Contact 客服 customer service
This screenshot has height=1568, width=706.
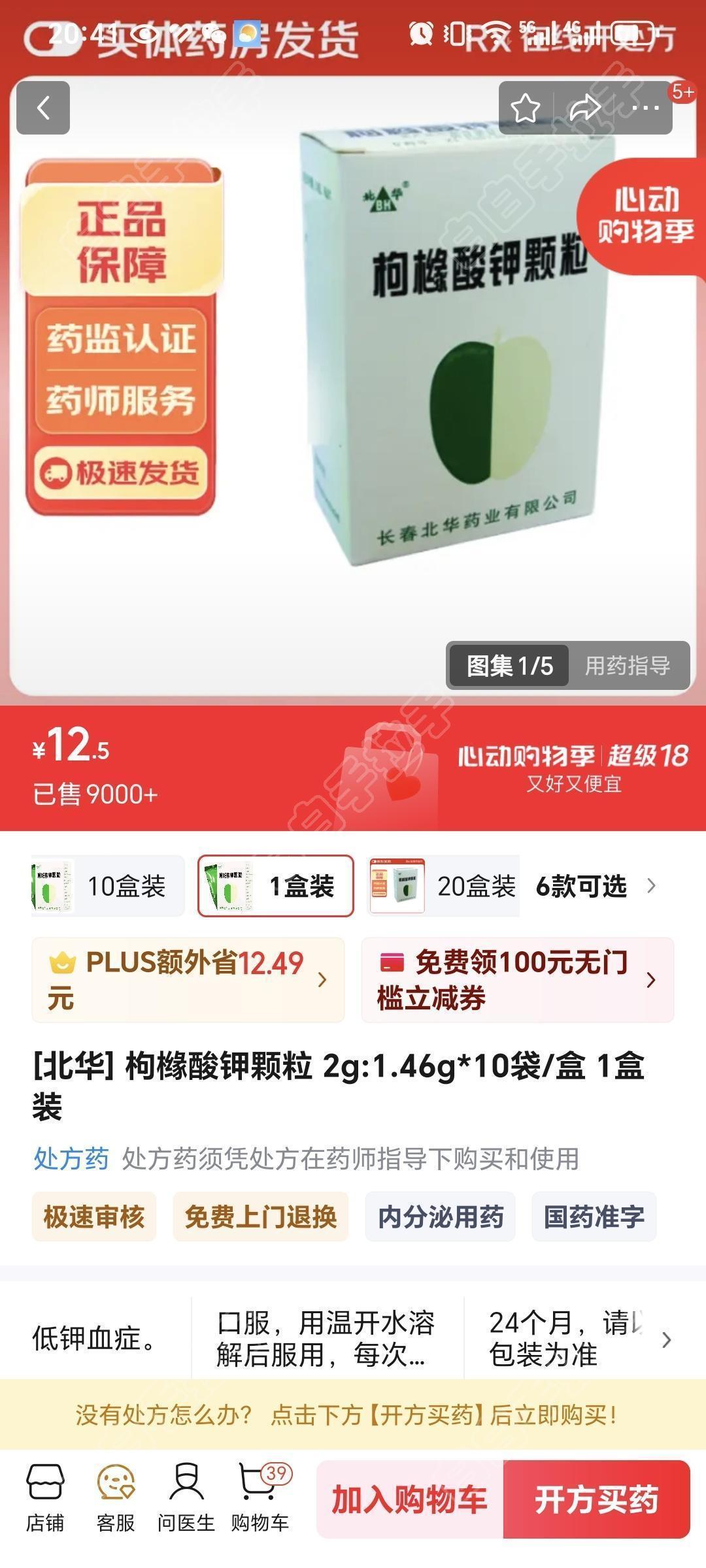[x=116, y=1498]
